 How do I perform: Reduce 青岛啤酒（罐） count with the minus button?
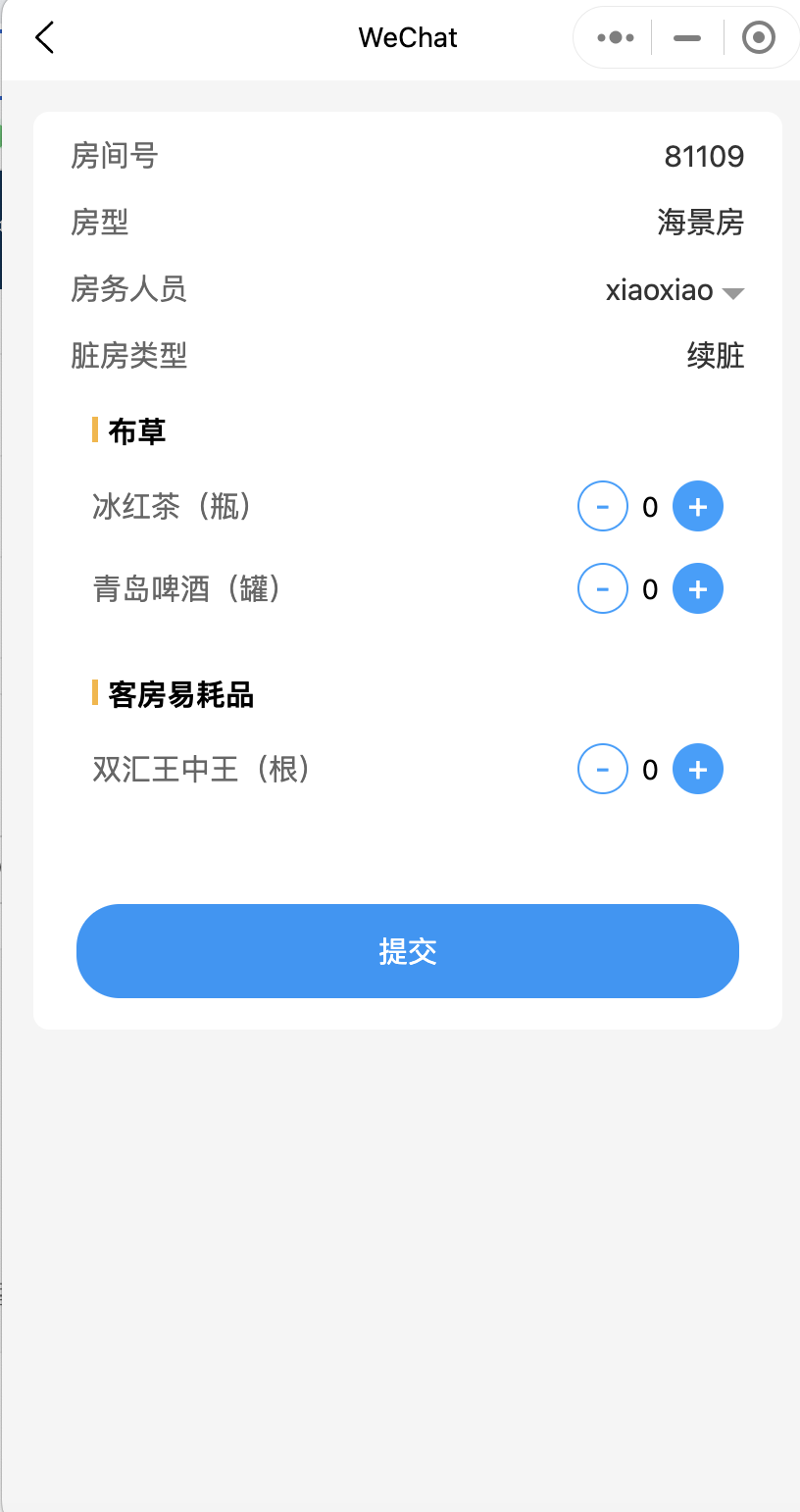point(603,589)
